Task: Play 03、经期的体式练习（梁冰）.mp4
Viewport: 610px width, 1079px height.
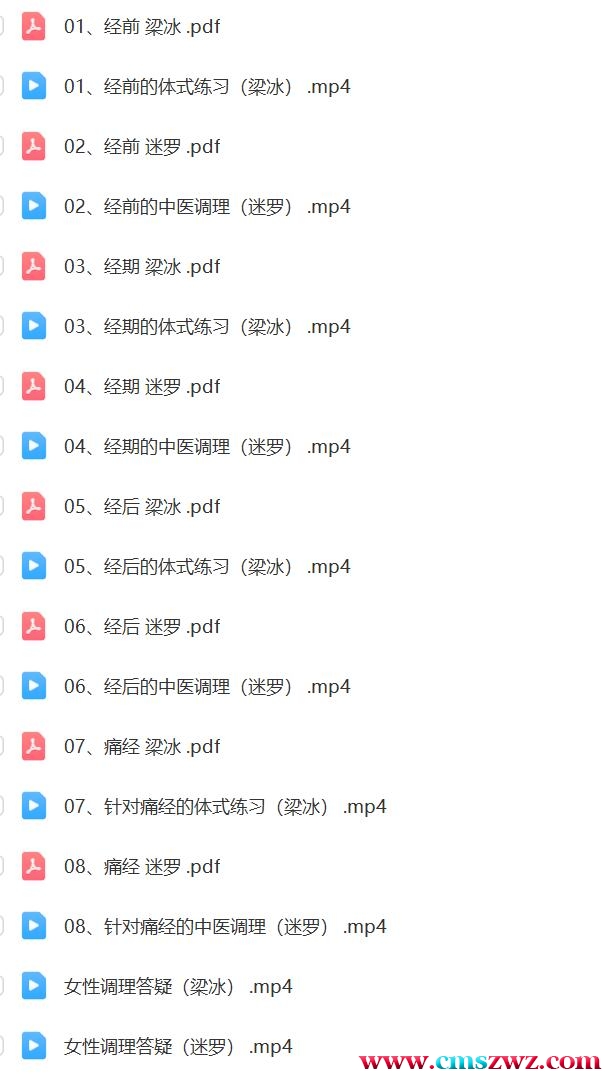Action: point(207,327)
